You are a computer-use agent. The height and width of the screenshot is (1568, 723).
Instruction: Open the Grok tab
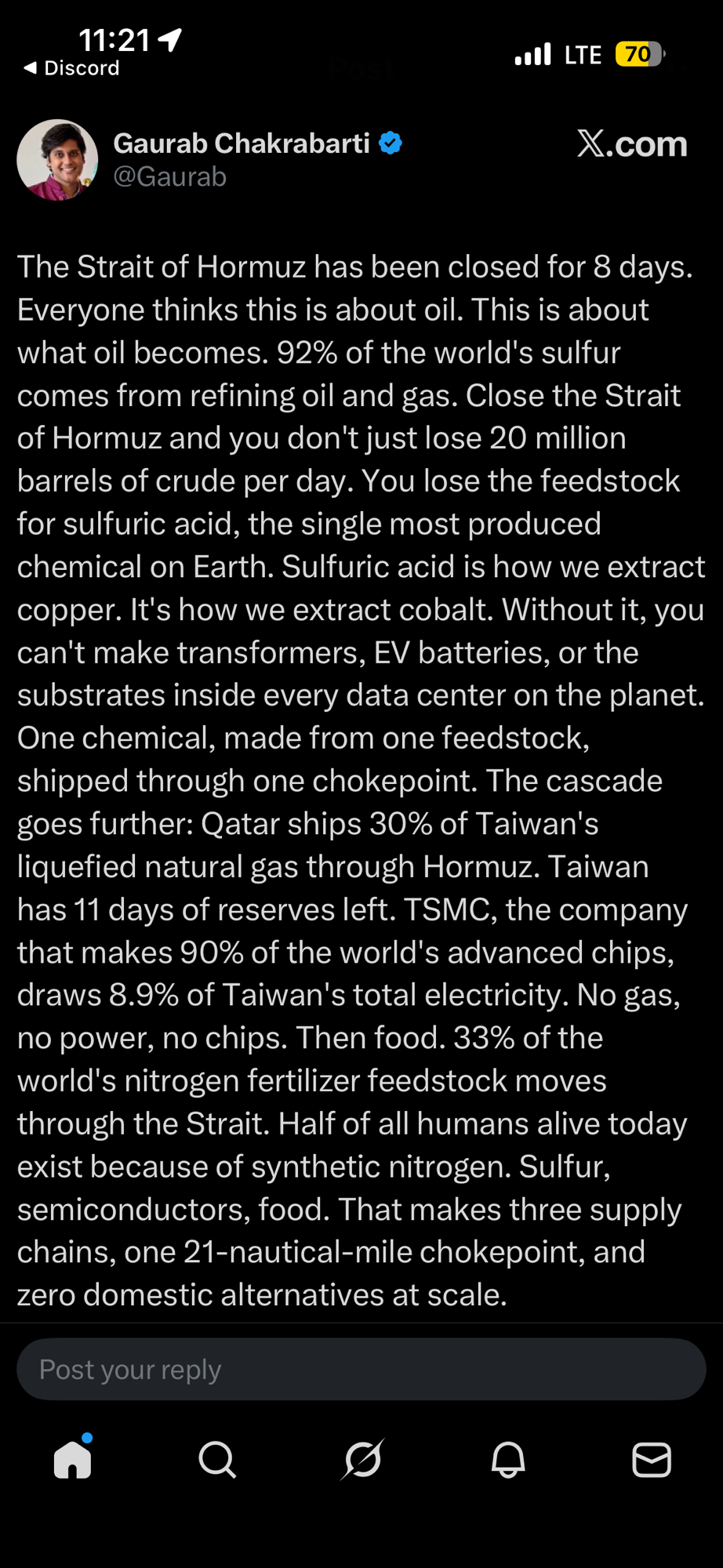363,1459
